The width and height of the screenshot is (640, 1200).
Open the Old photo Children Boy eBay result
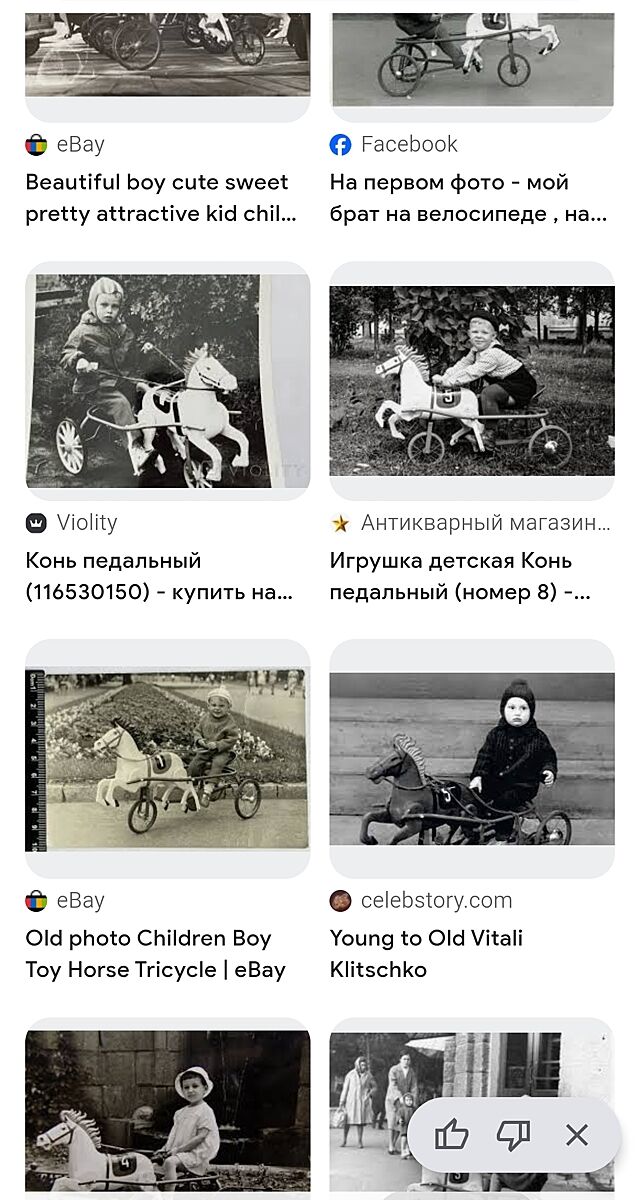pos(167,760)
